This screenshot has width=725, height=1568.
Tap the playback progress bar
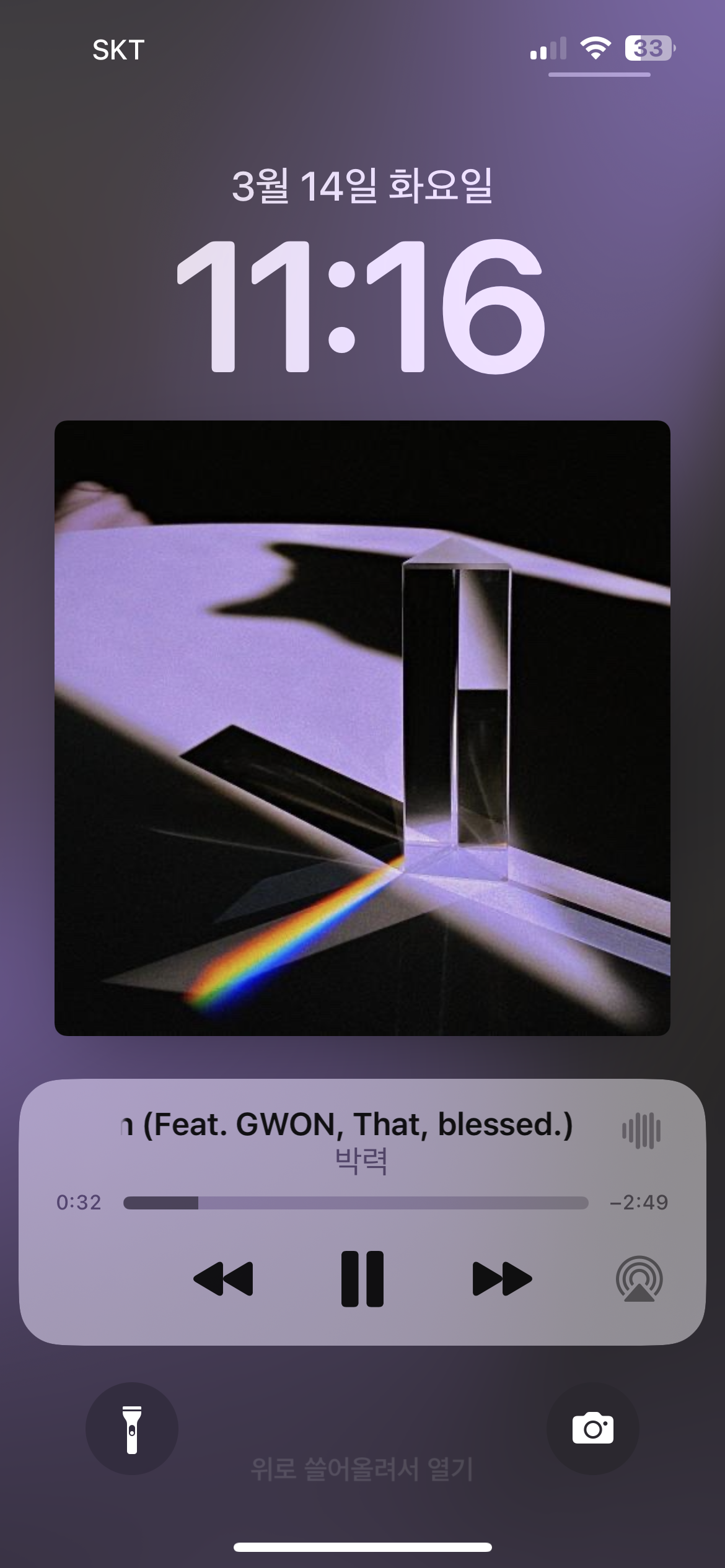click(x=356, y=1203)
